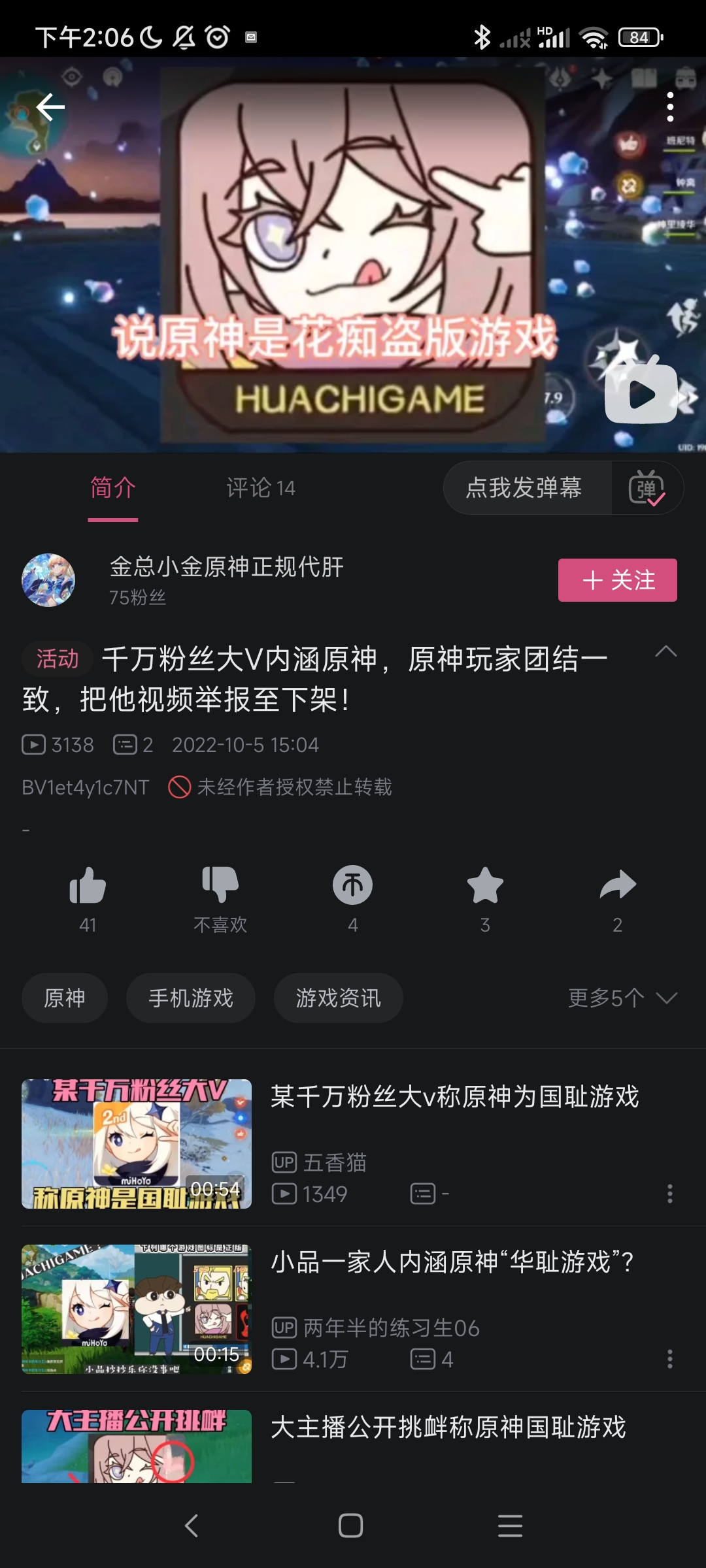This screenshot has width=706, height=1568.
Task: Collapse the video description chevron
Action: tap(665, 652)
